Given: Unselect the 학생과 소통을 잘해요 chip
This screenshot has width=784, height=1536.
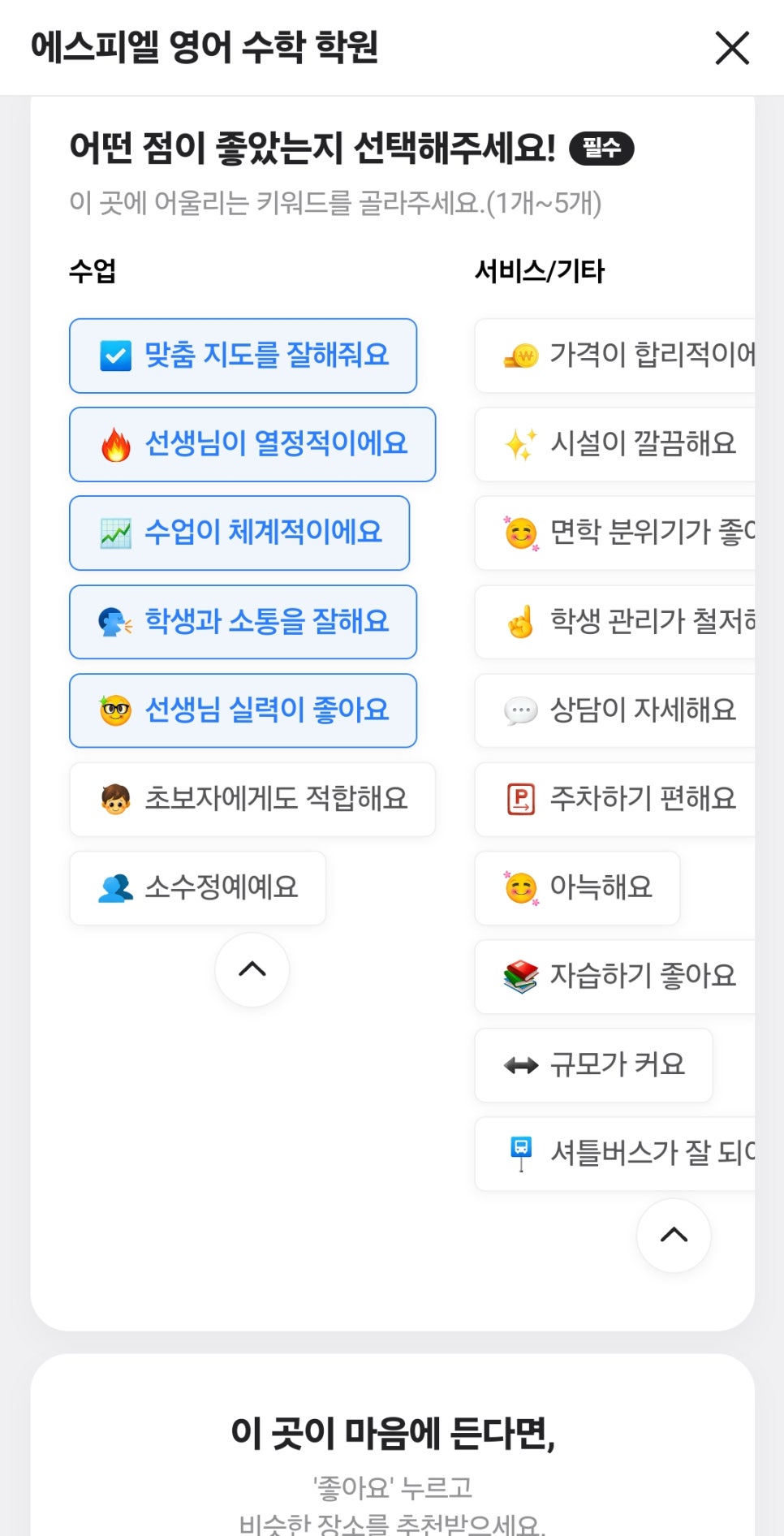Looking at the screenshot, I should [x=243, y=622].
